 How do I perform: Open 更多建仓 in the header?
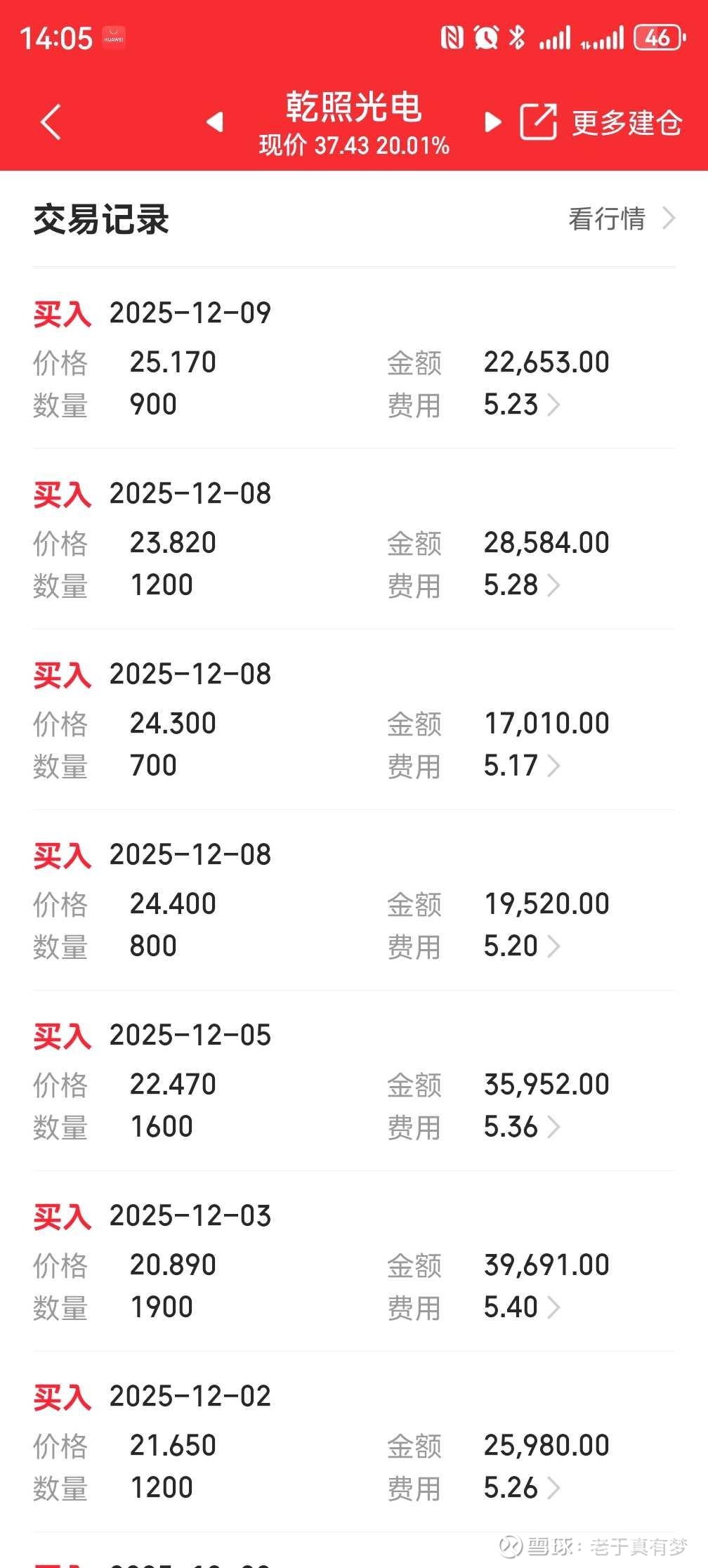(x=627, y=123)
